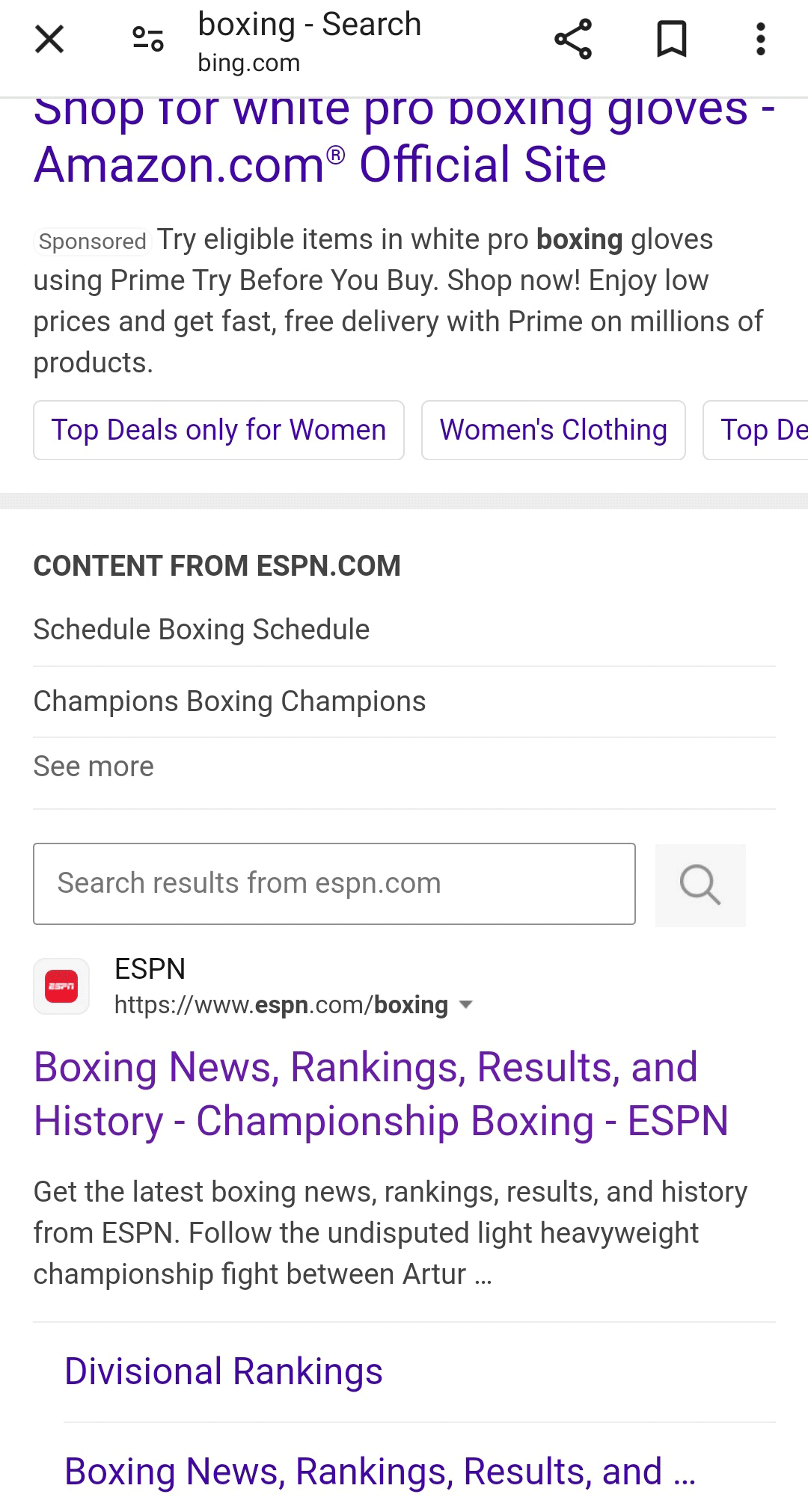The width and height of the screenshot is (808, 1512).
Task: Tap the Search results from espn.com field
Action: tap(334, 883)
